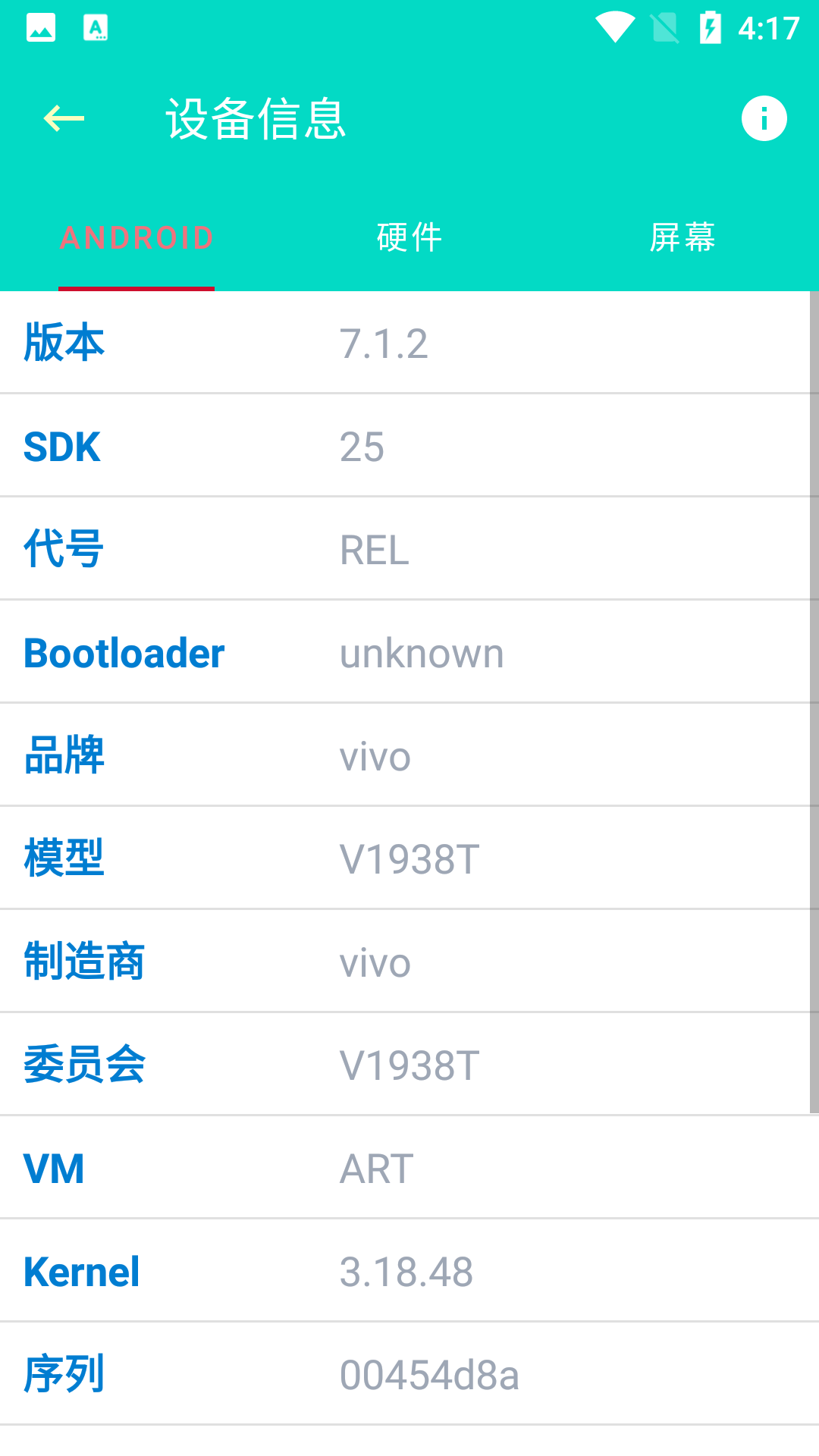The image size is (819, 1456).
Task: Select the Bootloader row showing unknown
Action: [x=409, y=652]
